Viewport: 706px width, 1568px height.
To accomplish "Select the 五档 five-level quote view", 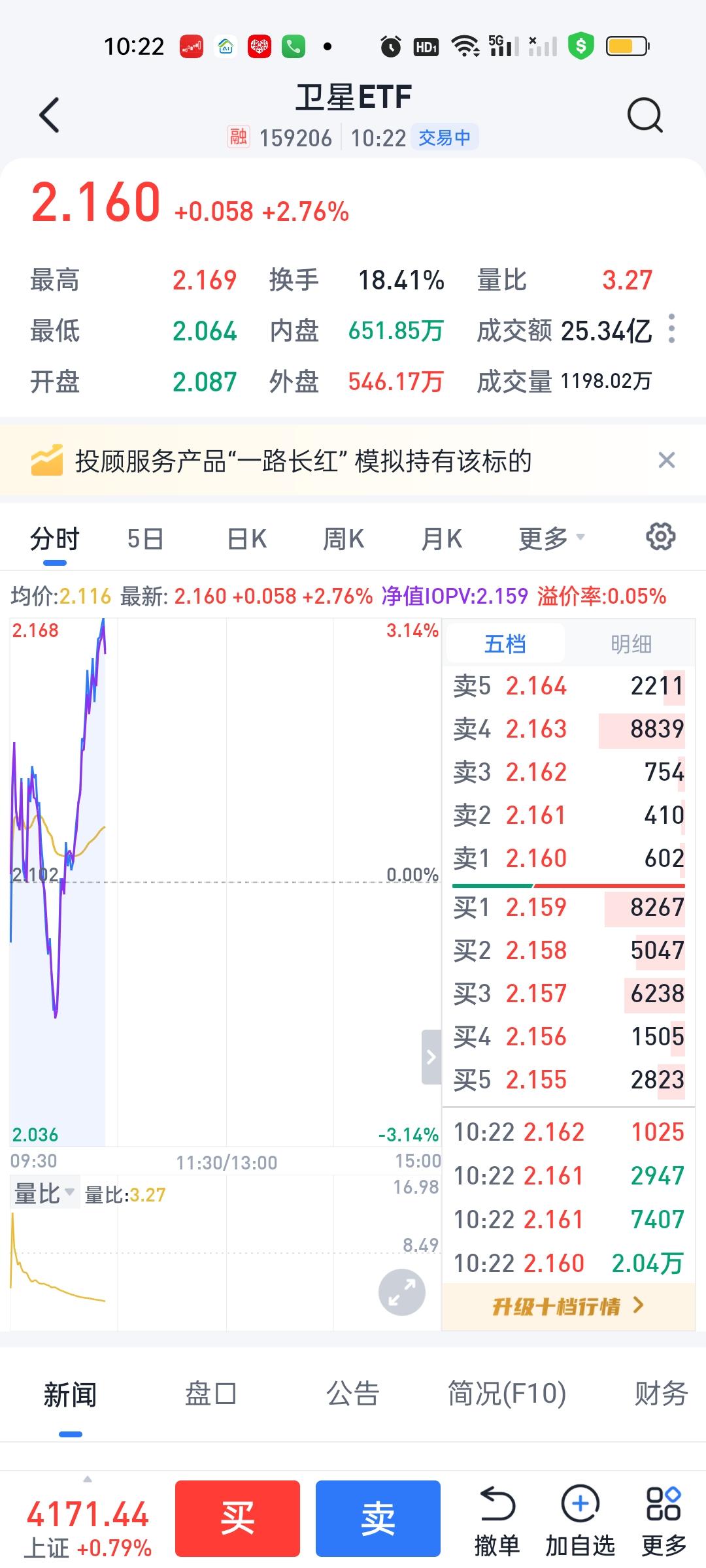I will click(x=505, y=644).
